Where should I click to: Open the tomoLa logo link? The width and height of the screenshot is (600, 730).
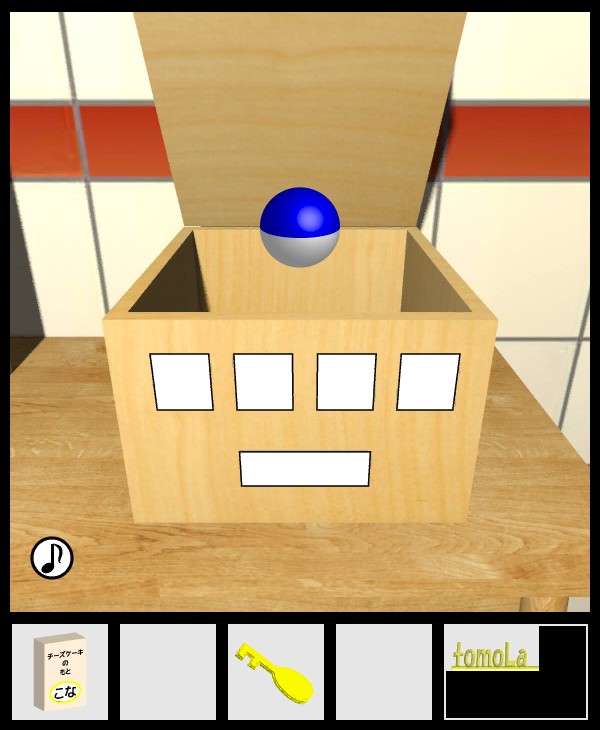coord(492,657)
